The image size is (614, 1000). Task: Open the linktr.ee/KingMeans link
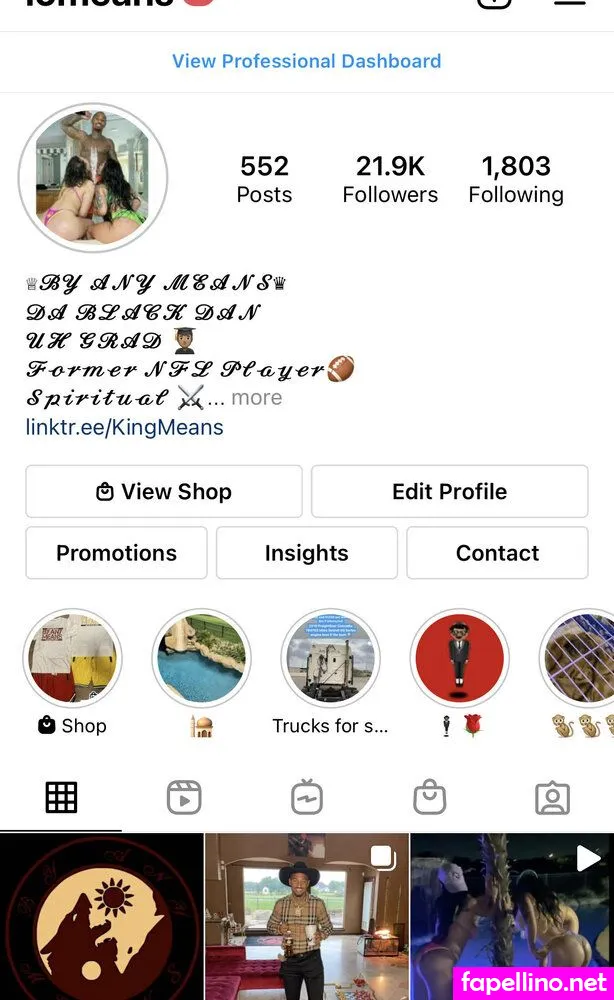124,427
